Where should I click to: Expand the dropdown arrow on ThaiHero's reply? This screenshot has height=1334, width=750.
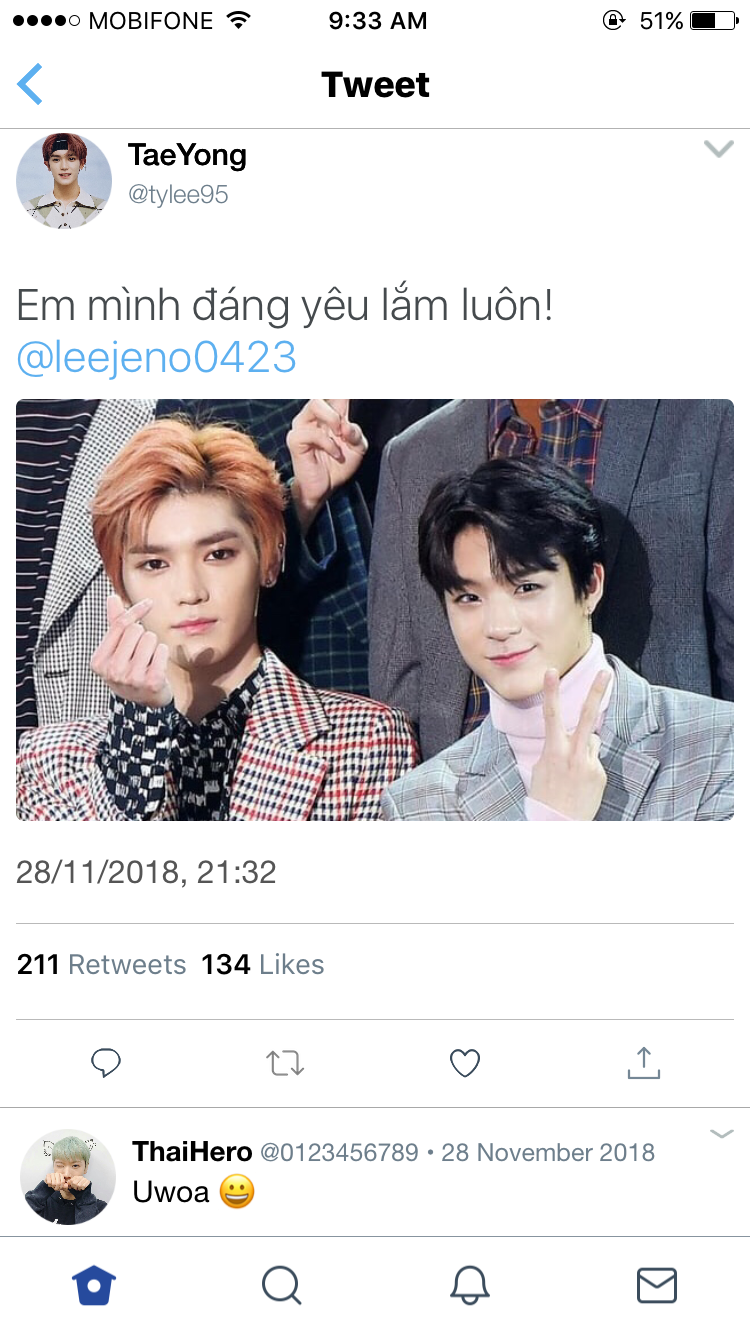click(x=721, y=1134)
